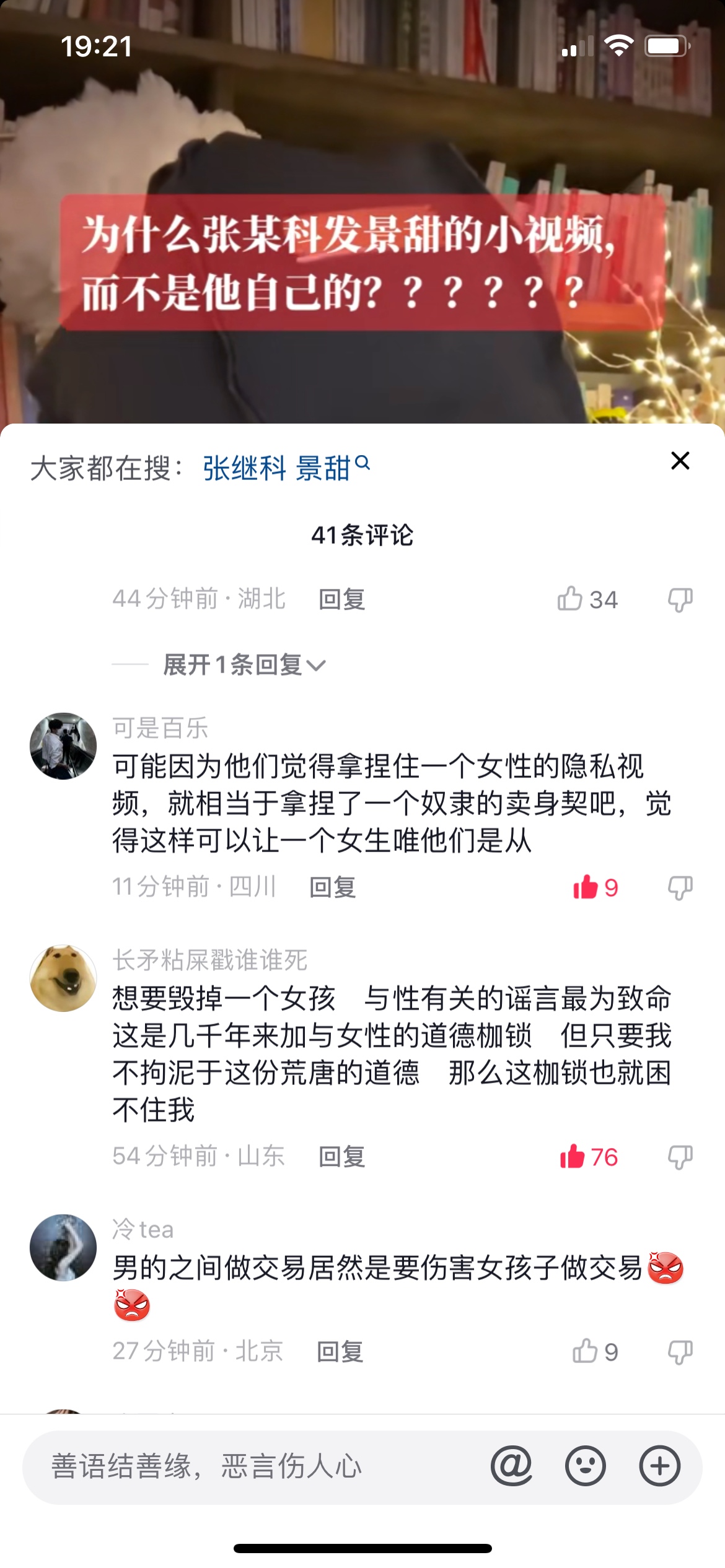Image resolution: width=725 pixels, height=1568 pixels.
Task: Reply to 长矛粘屎戳谁谁死's comment
Action: click(x=341, y=1156)
